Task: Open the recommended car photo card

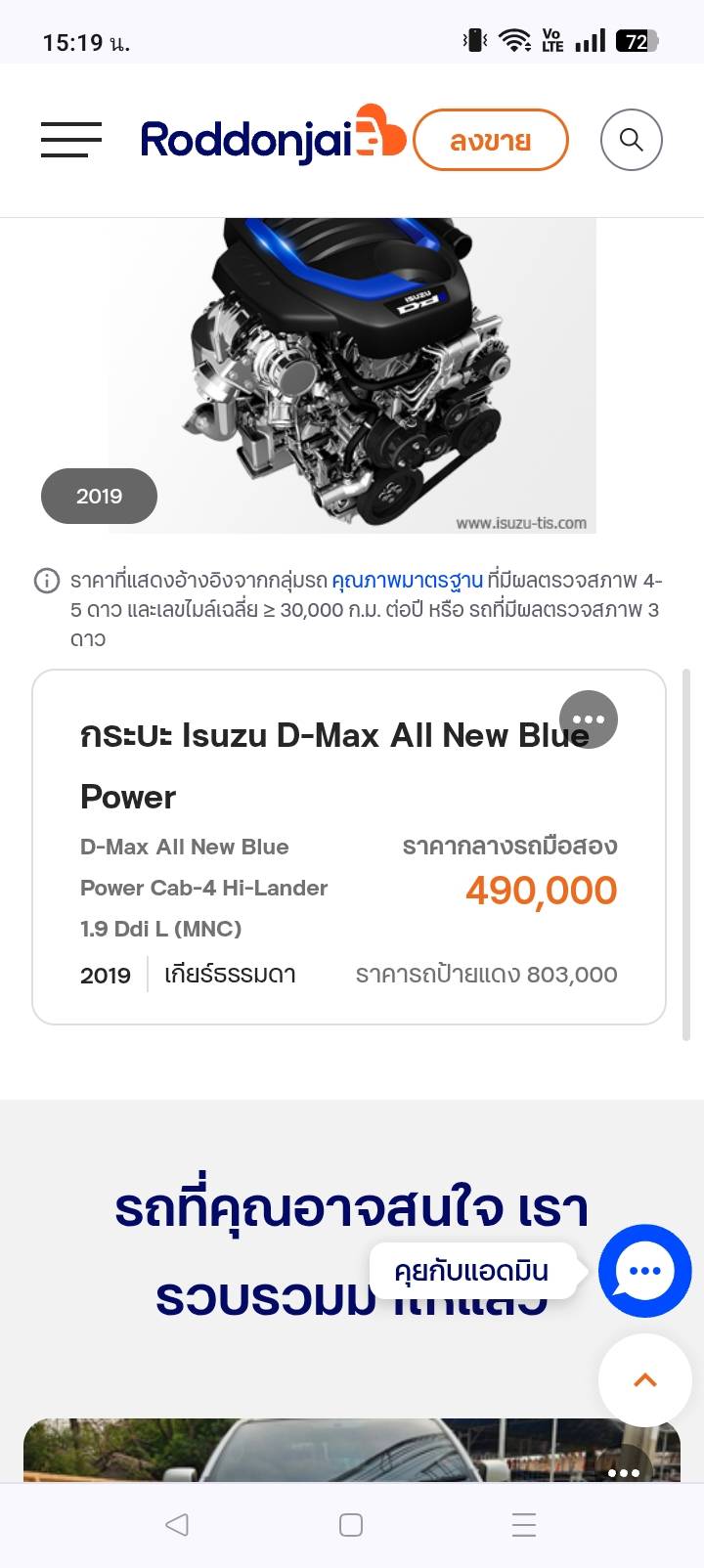Action: 313,1452
